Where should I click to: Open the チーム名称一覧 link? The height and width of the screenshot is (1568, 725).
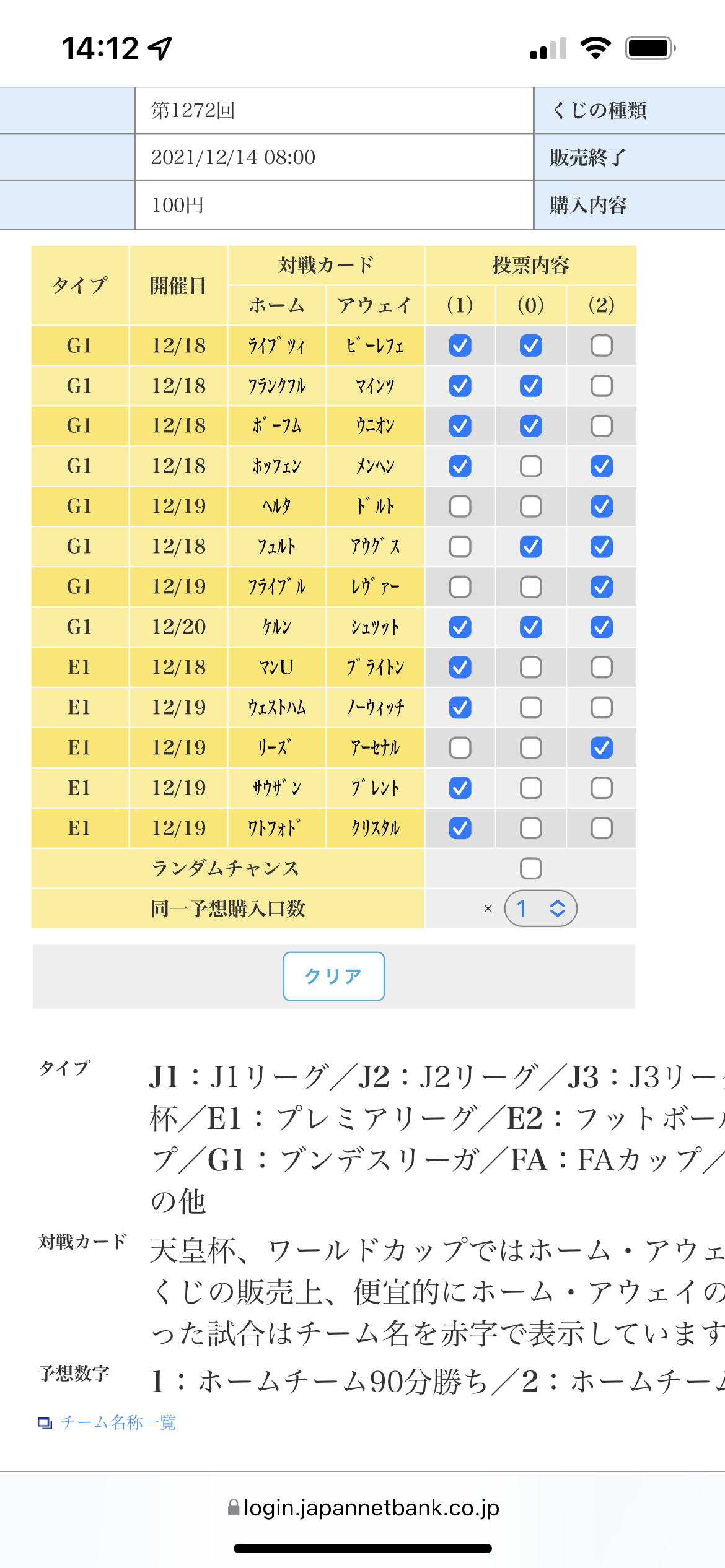118,1422
